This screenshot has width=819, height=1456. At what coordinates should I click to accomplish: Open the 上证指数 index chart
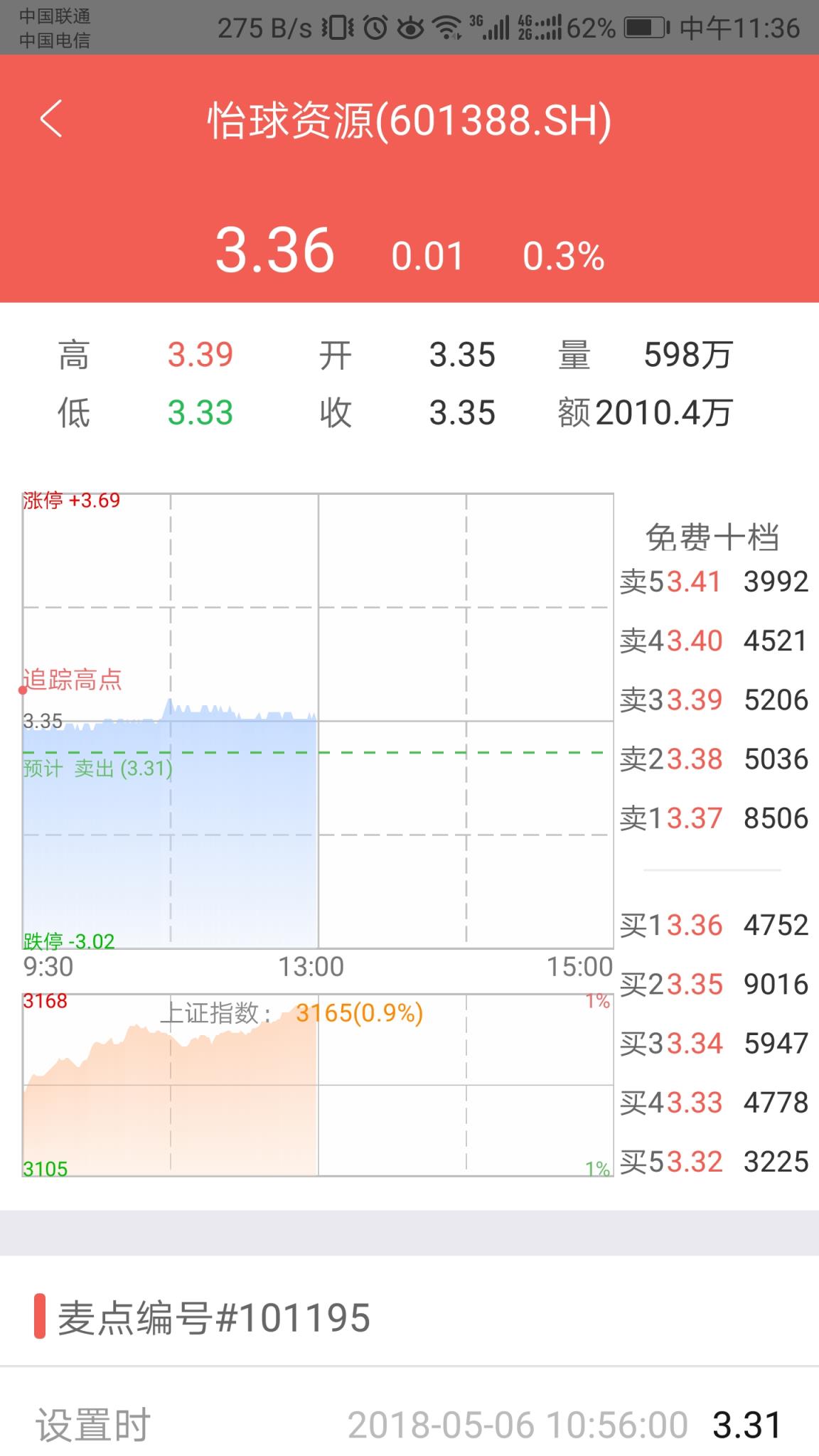coord(317,1085)
